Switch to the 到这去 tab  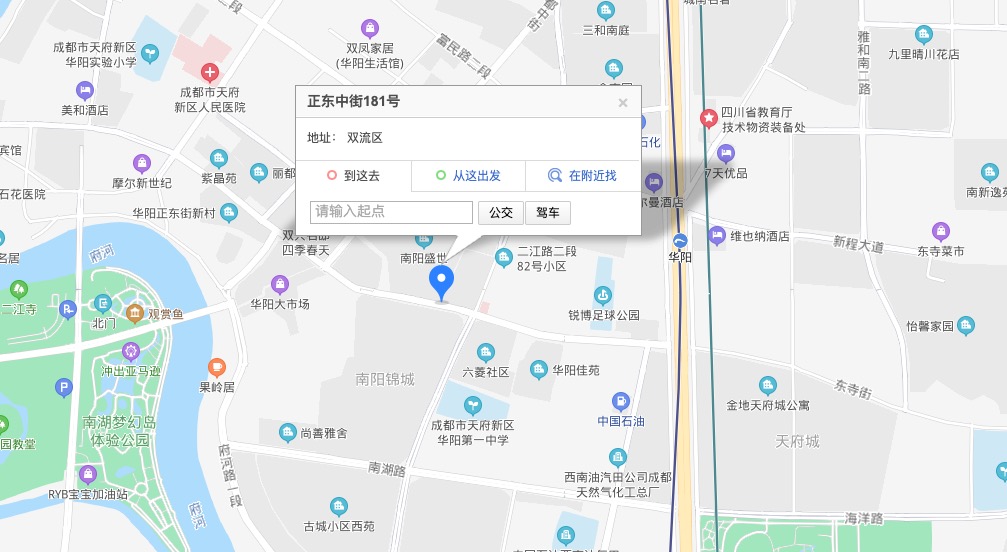[353, 176]
